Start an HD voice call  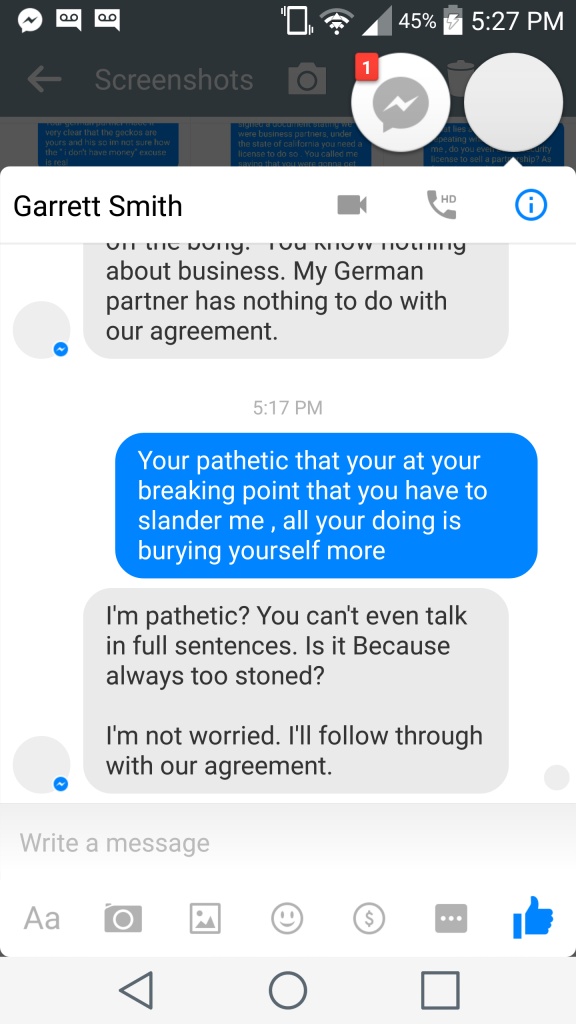tap(442, 205)
